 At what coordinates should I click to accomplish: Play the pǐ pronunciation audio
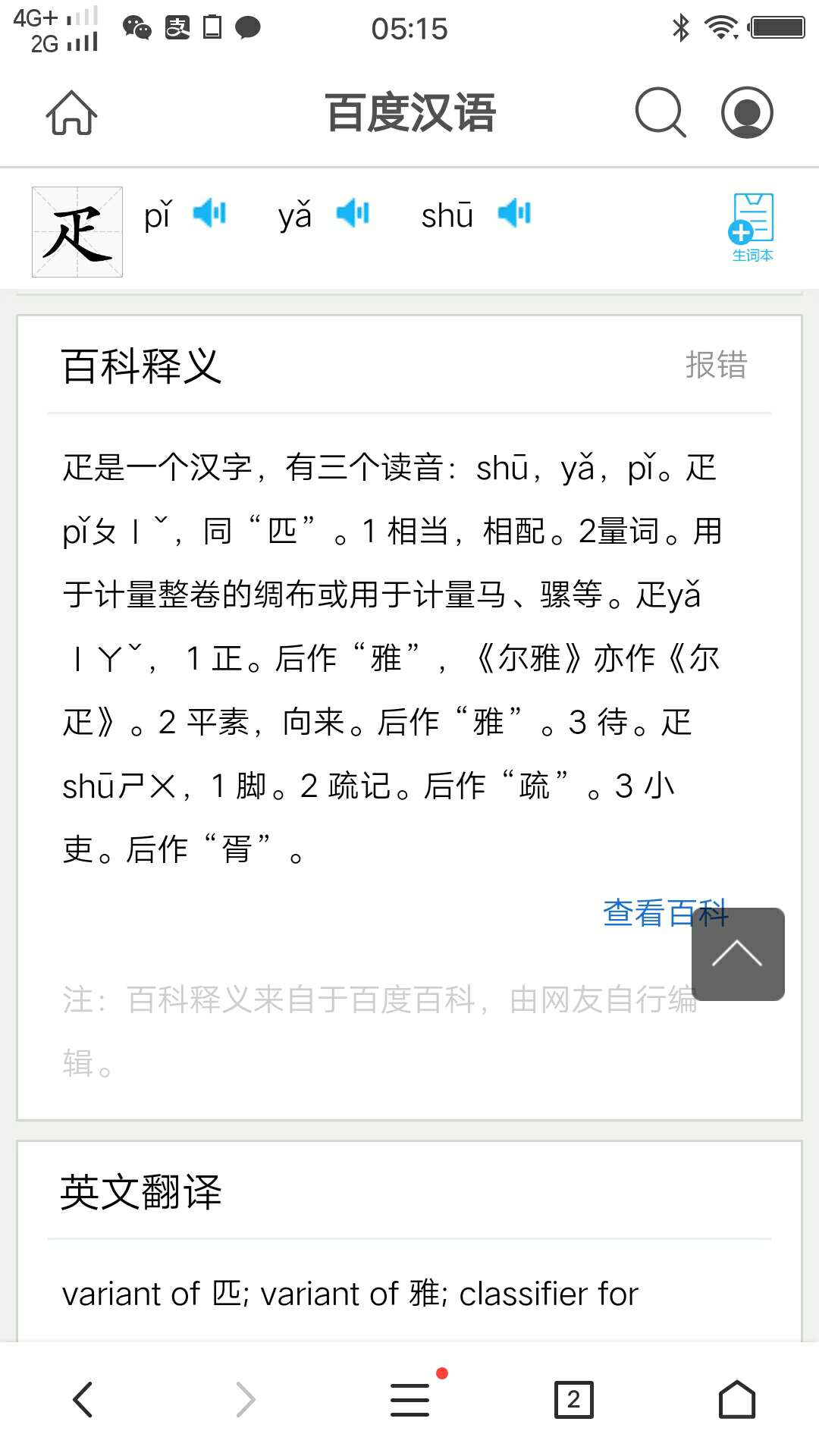click(x=209, y=213)
